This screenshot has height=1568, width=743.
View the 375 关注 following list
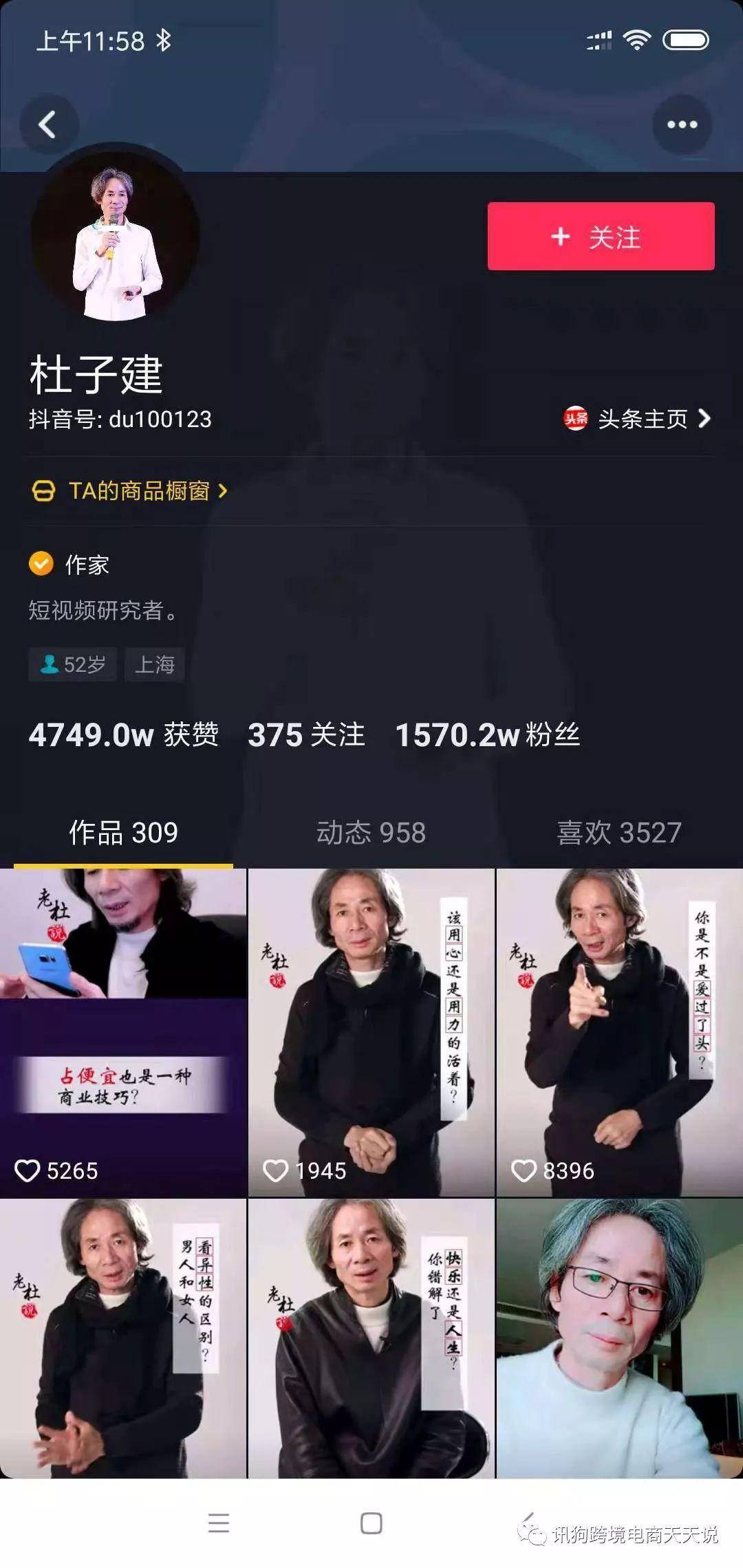click(306, 735)
